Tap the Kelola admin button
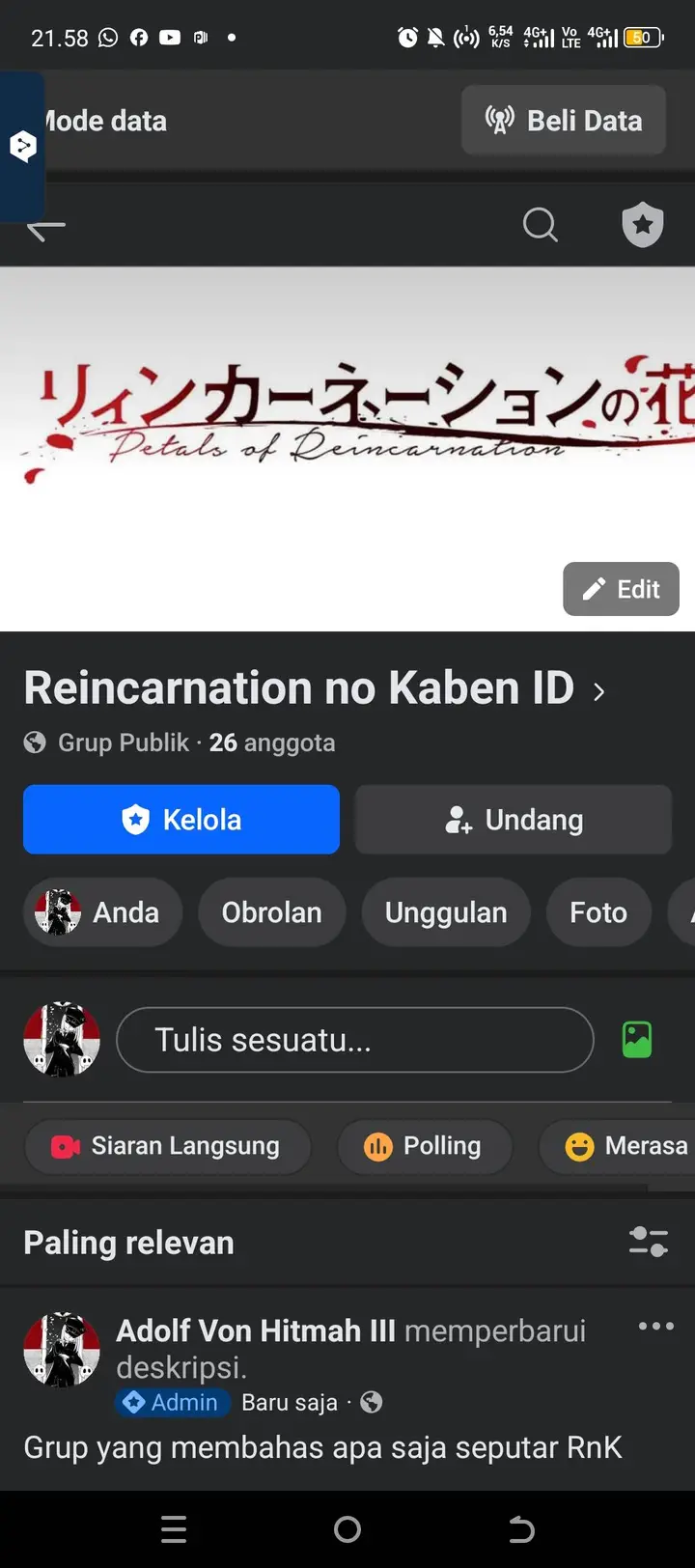 point(181,819)
